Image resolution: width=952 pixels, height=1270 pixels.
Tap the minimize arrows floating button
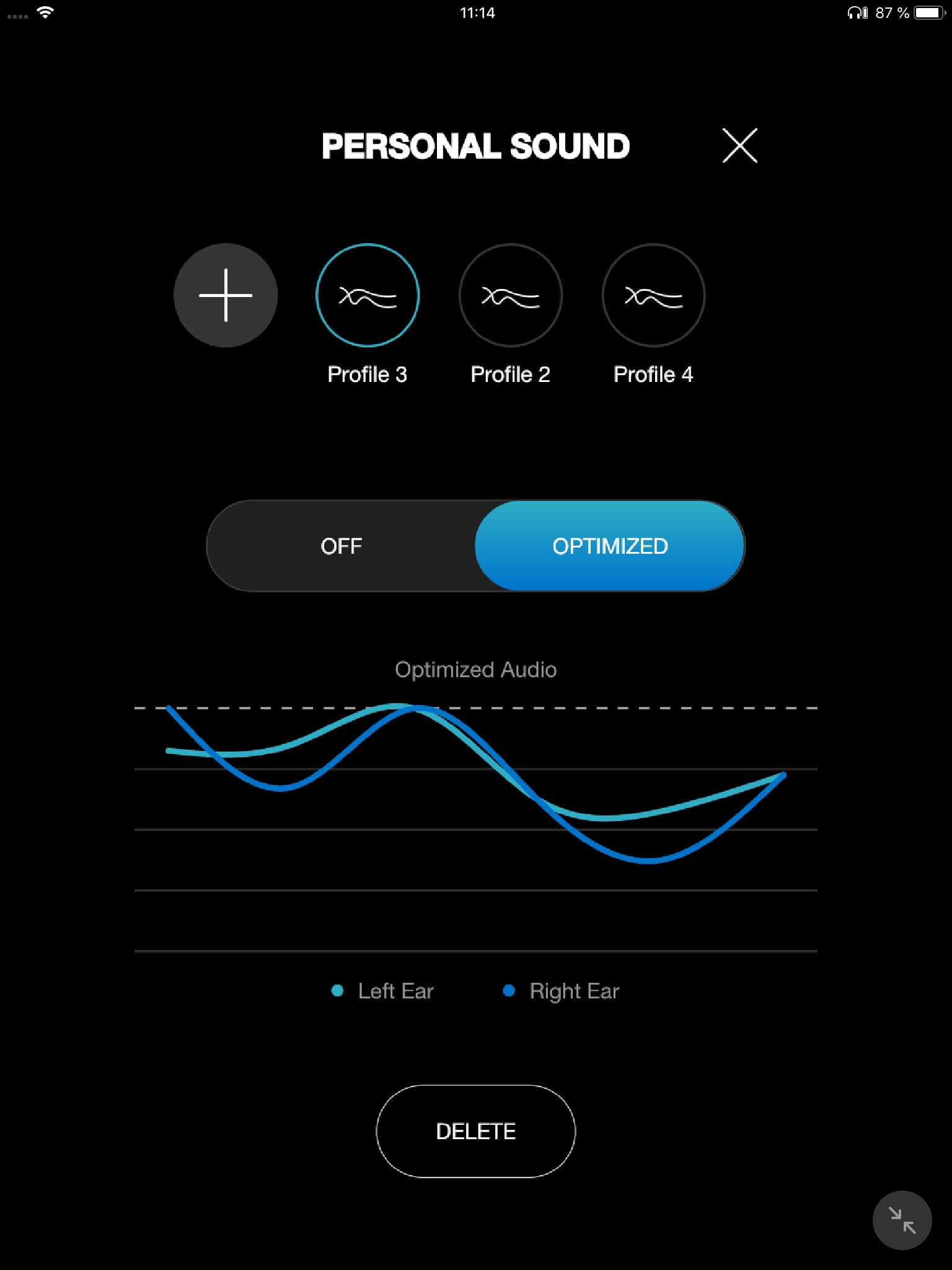click(902, 1220)
